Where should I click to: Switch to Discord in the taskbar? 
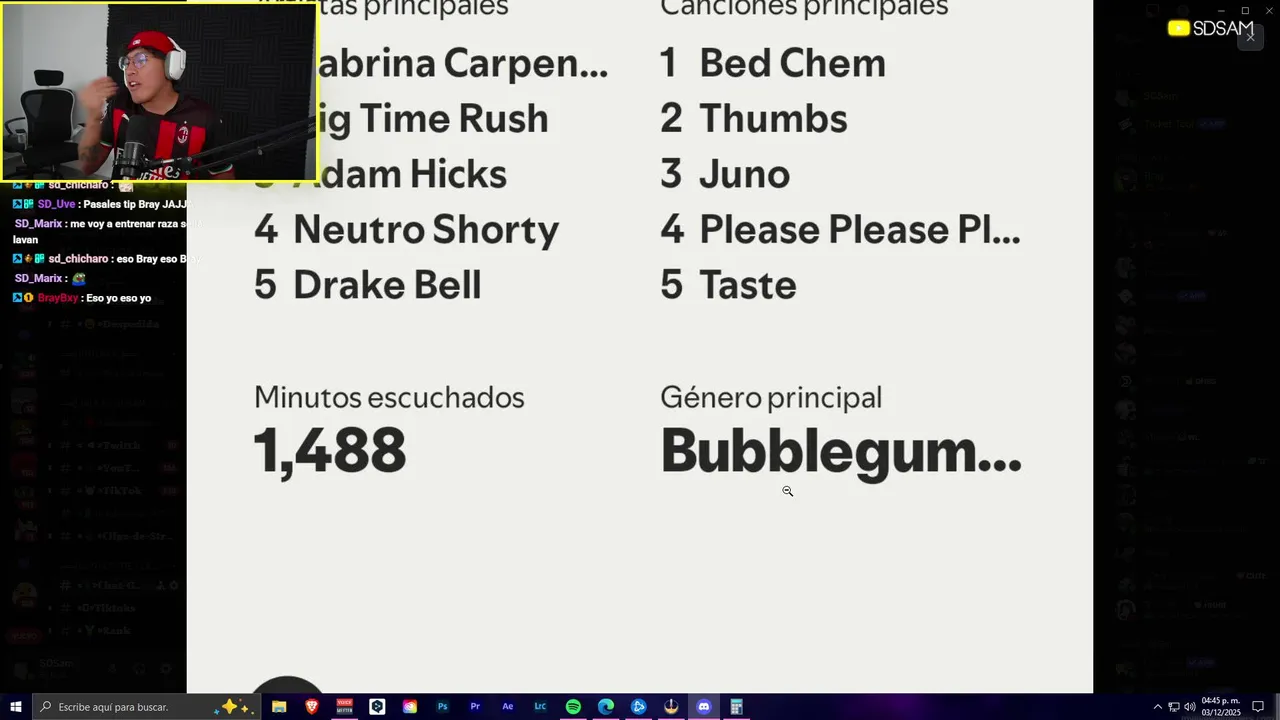tap(704, 707)
